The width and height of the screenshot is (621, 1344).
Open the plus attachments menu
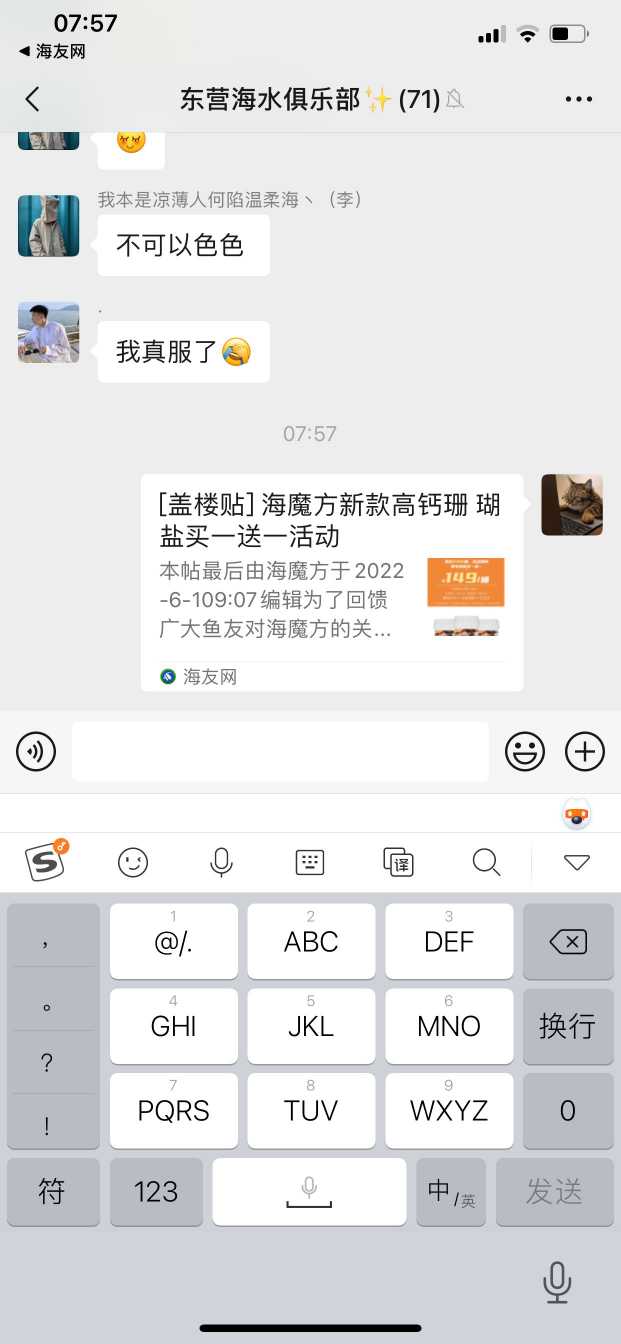point(585,751)
